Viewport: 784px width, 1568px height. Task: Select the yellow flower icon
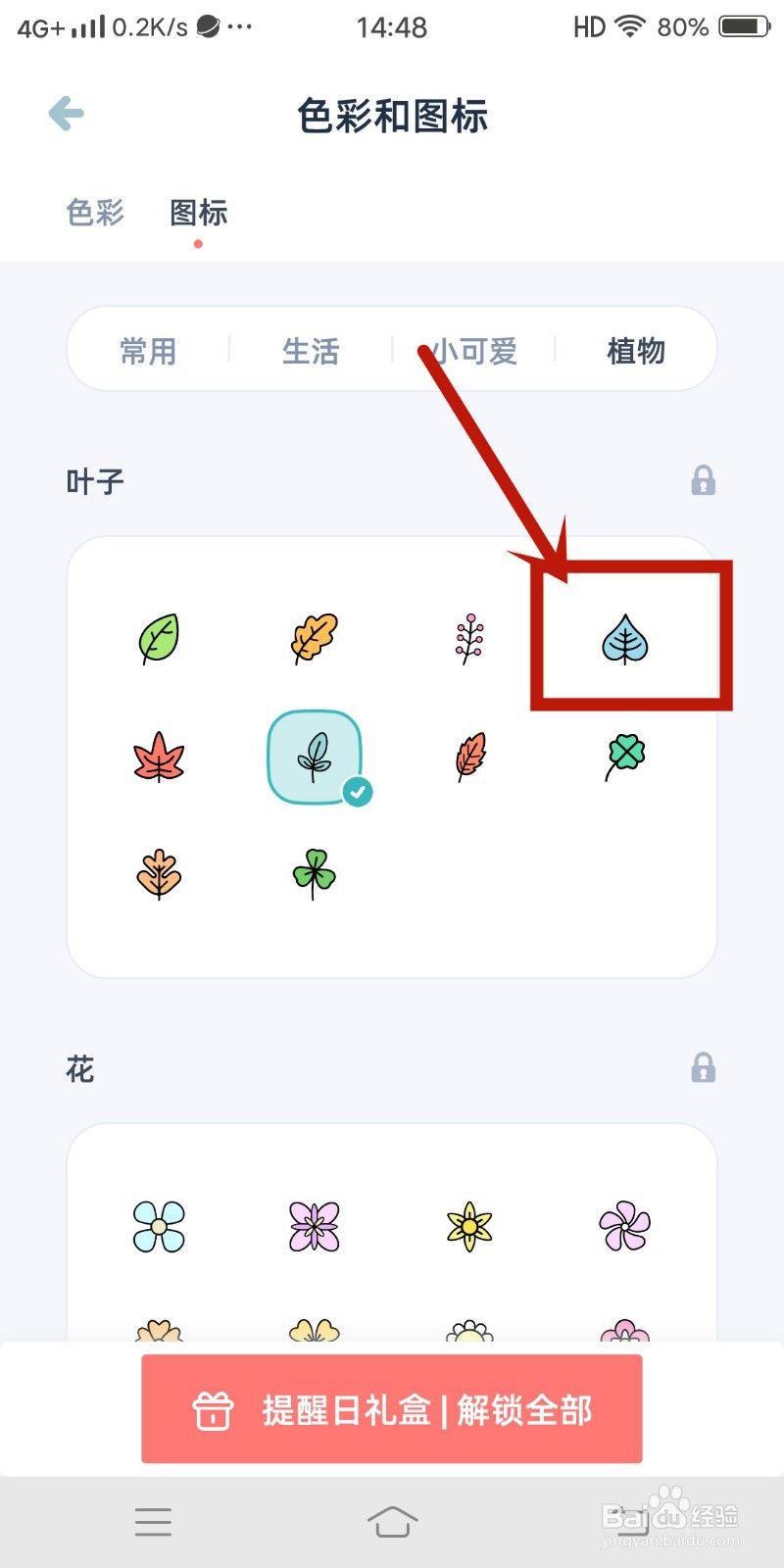(468, 1225)
